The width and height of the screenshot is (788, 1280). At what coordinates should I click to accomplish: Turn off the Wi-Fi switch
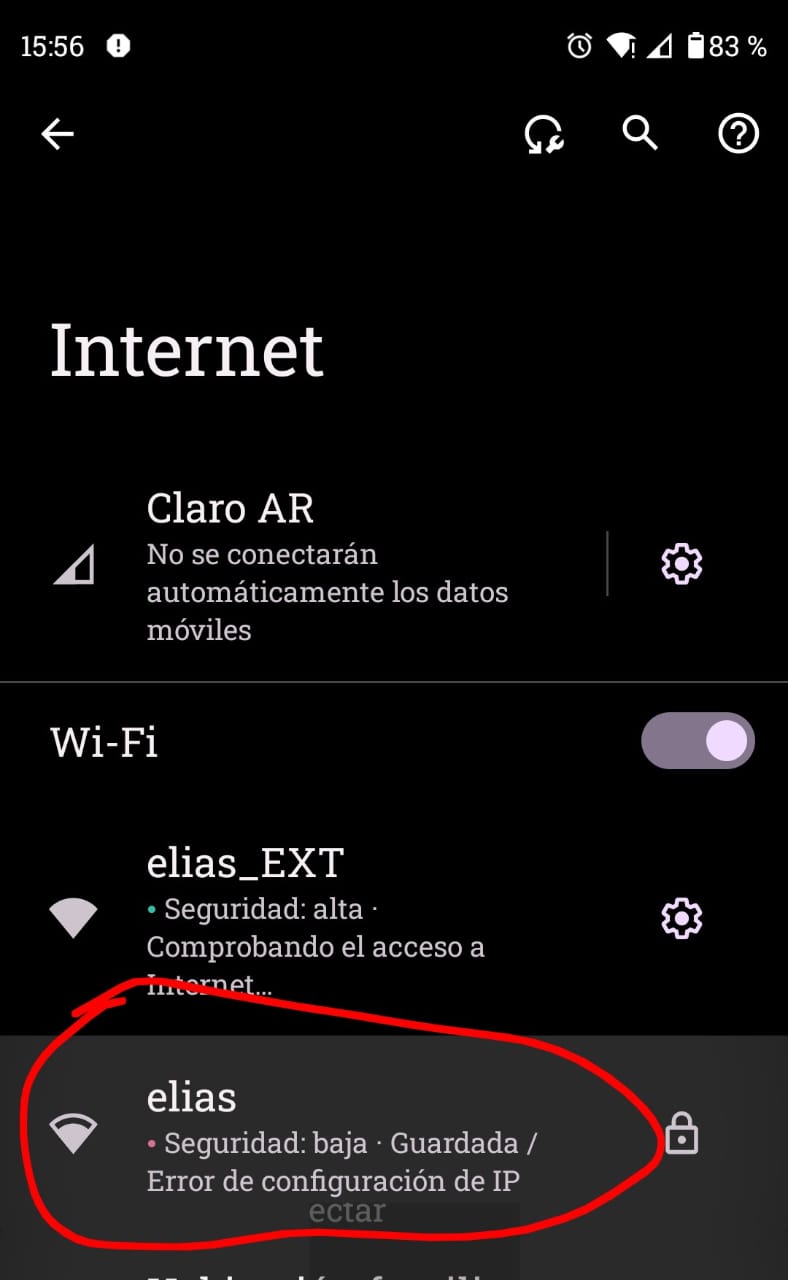698,741
